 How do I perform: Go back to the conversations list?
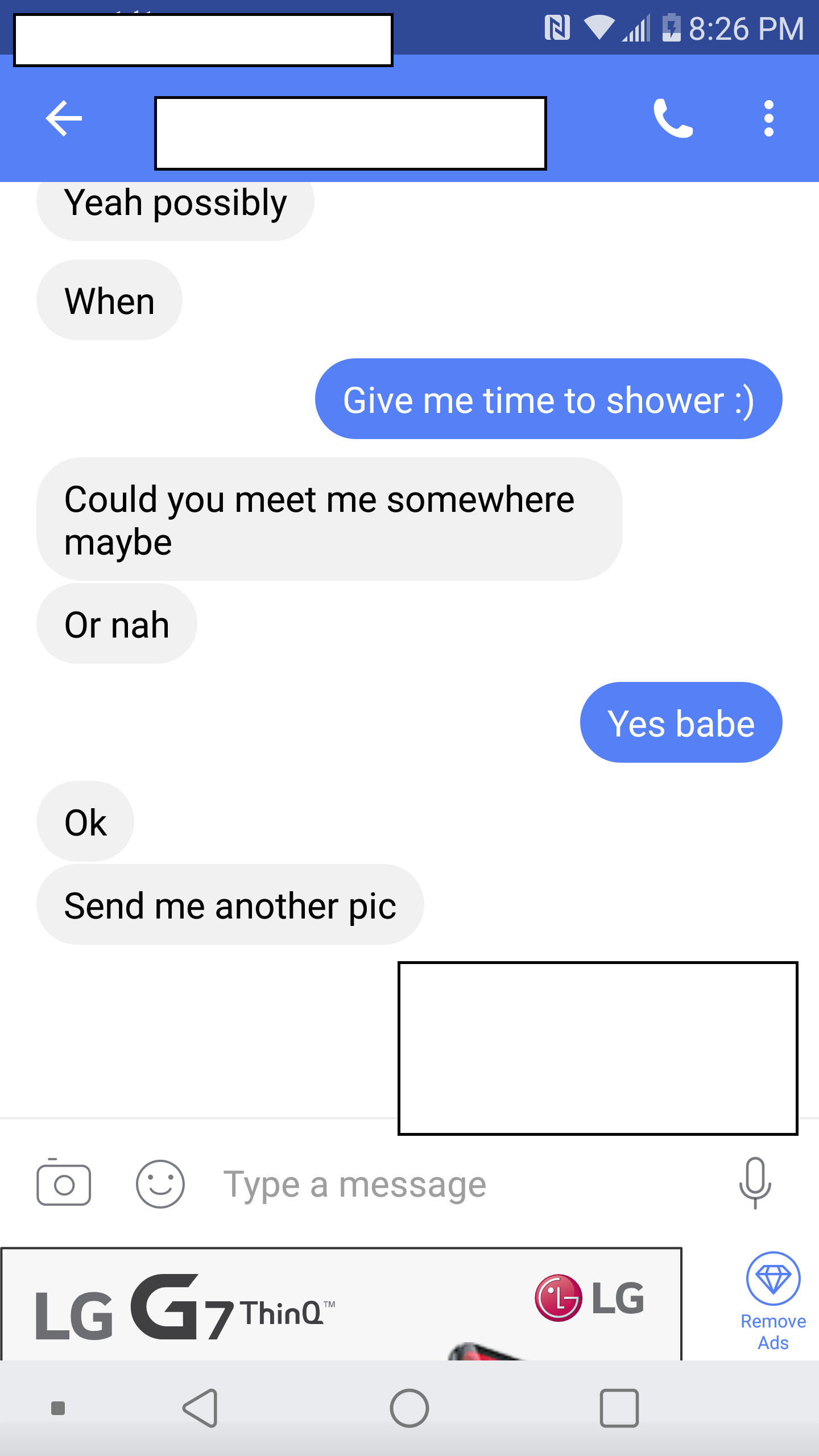click(64, 118)
